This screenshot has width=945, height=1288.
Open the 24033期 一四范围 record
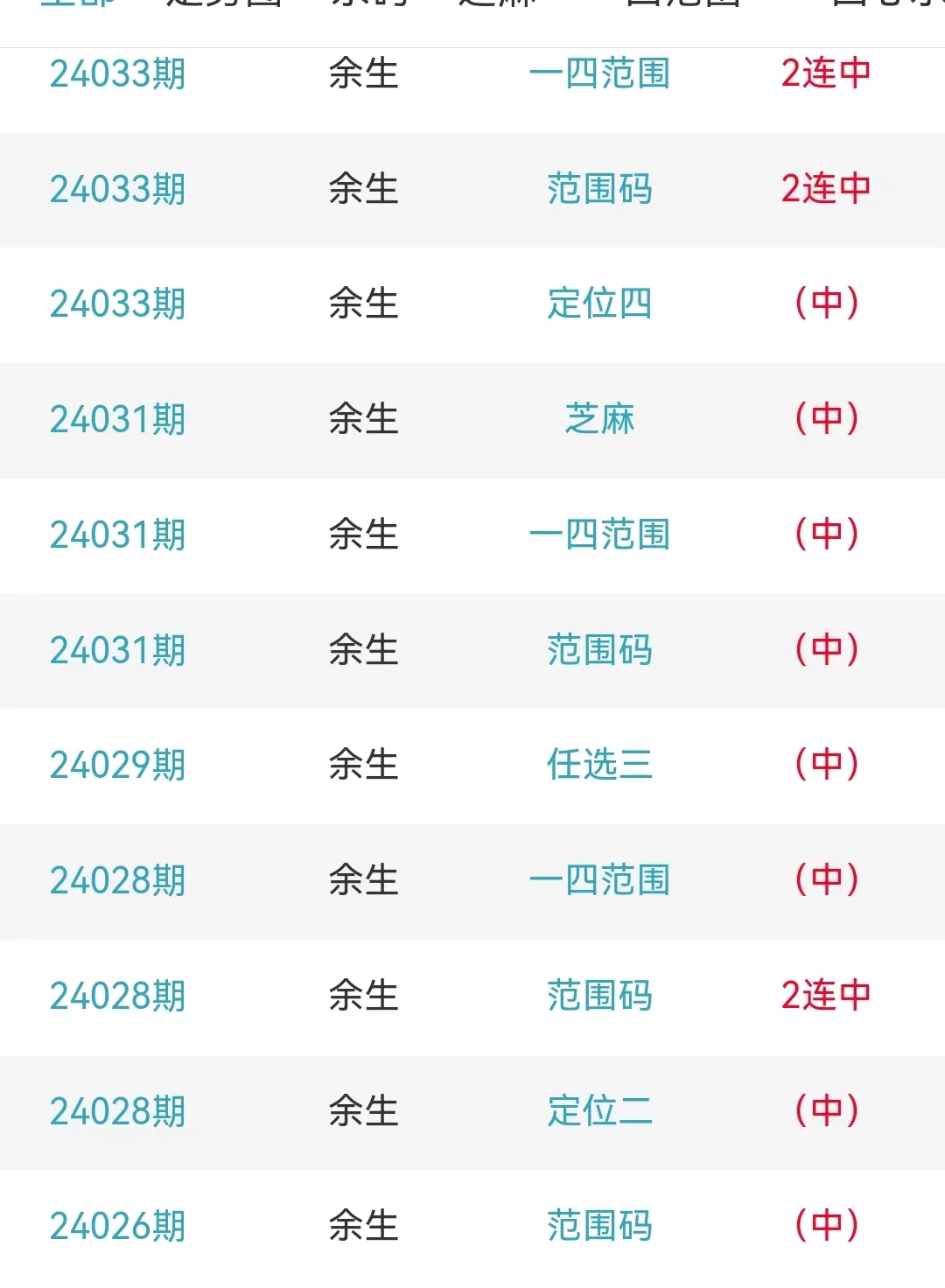[599, 73]
